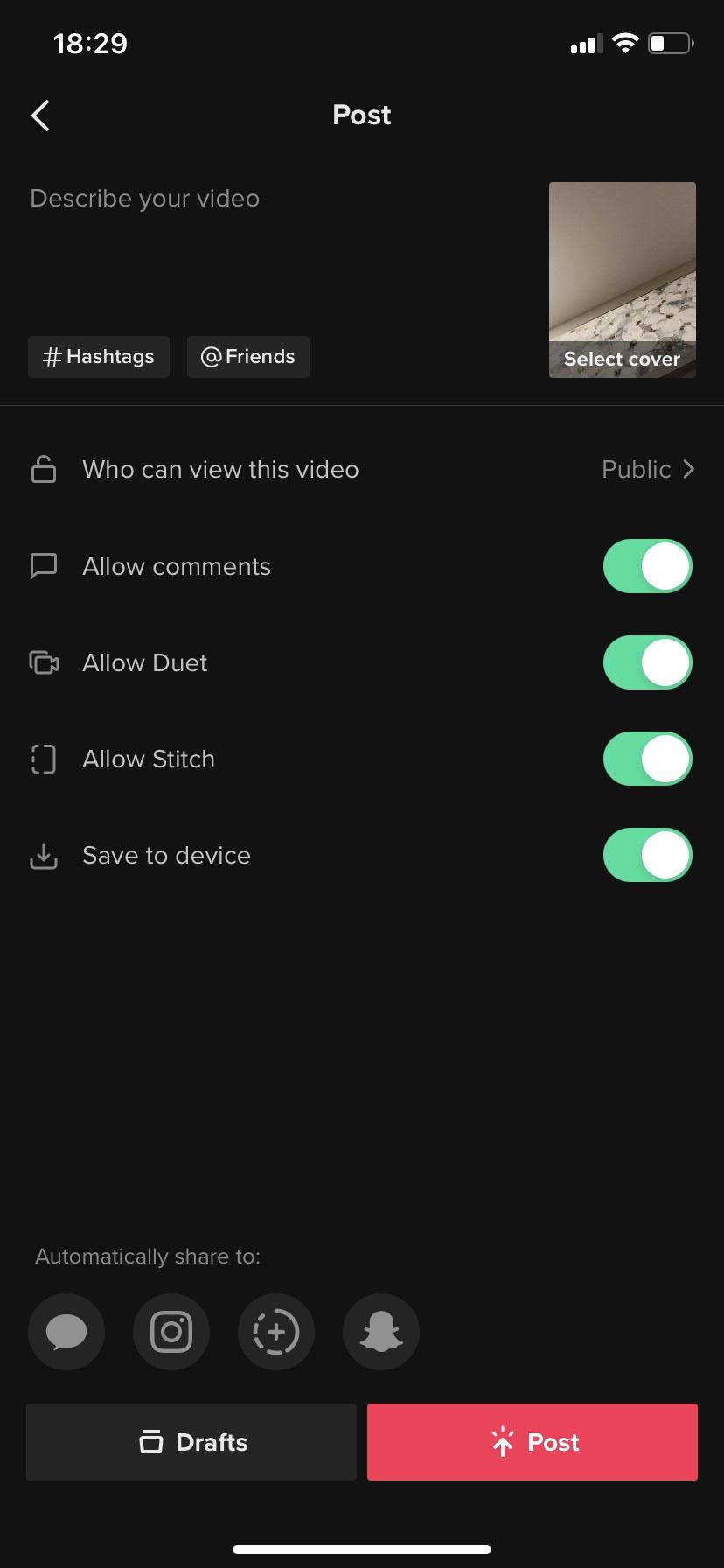
Task: Turn off Allow Duet
Action: tap(647, 662)
